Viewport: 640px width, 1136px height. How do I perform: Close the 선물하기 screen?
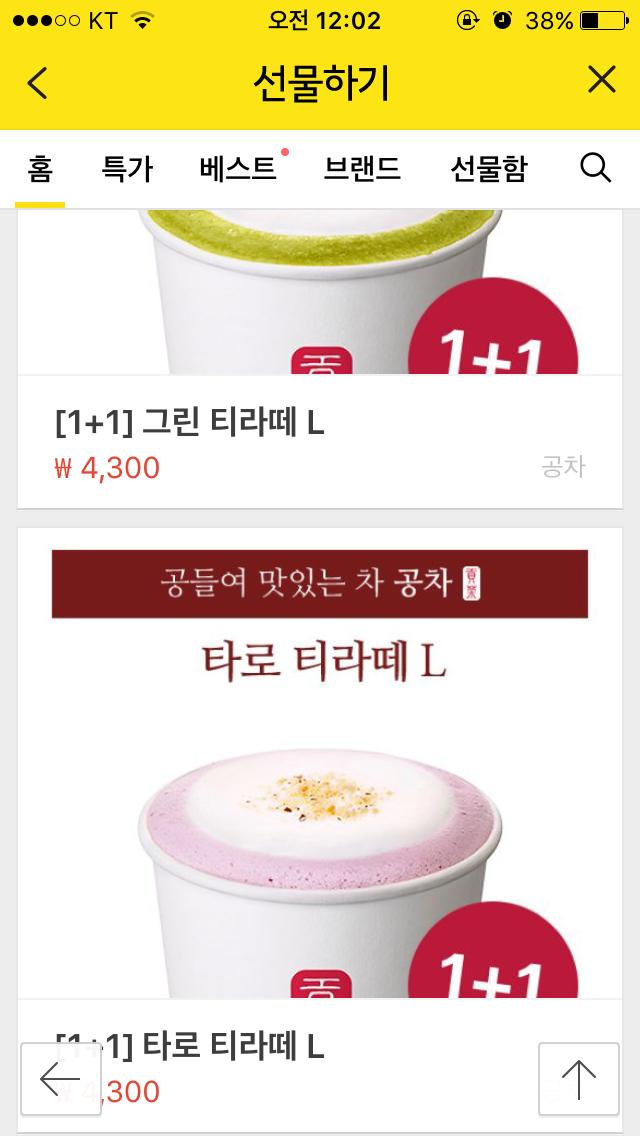[x=601, y=80]
